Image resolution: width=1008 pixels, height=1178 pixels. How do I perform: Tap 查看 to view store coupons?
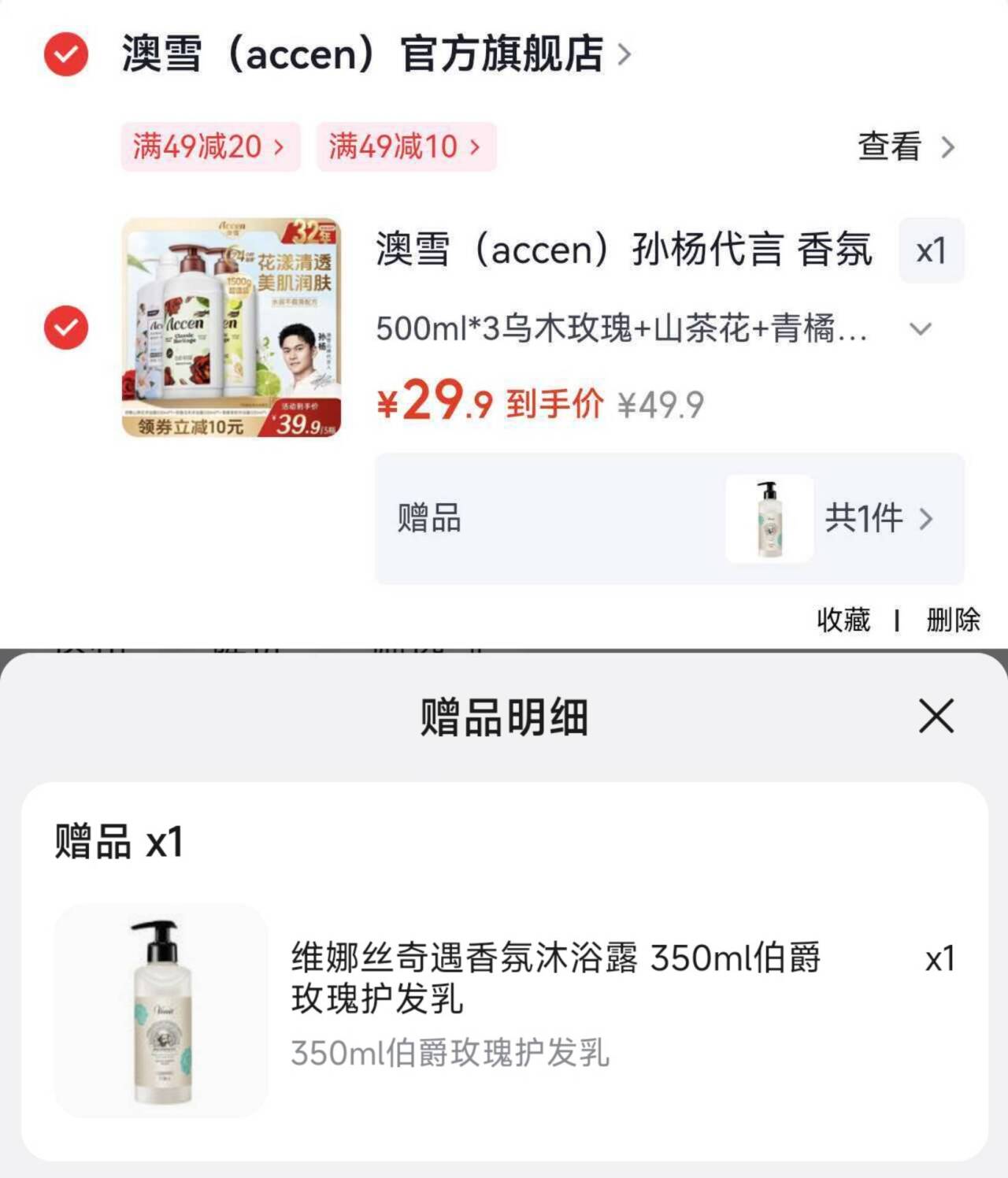(x=906, y=146)
